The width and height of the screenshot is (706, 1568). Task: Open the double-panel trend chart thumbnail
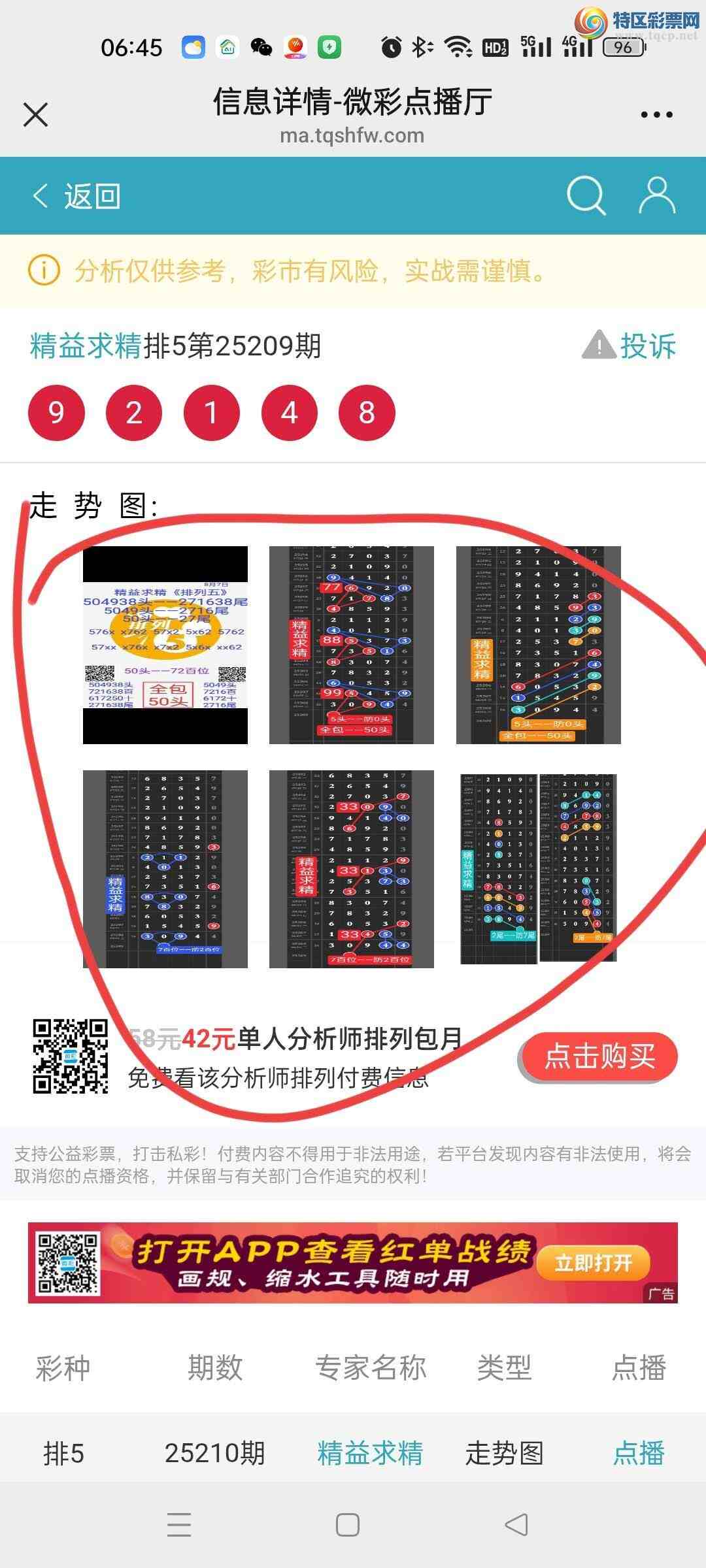pyautogui.click(x=538, y=869)
